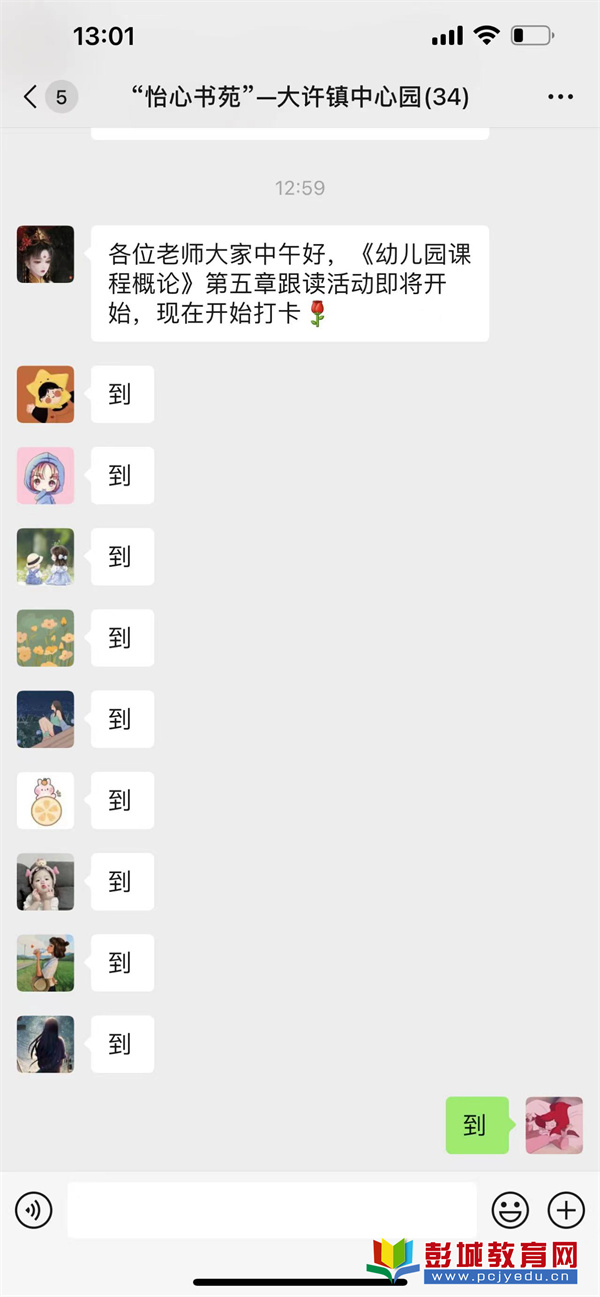The image size is (600, 1297).
Task: Open the orange flowers avatar profile
Action: (x=45, y=637)
